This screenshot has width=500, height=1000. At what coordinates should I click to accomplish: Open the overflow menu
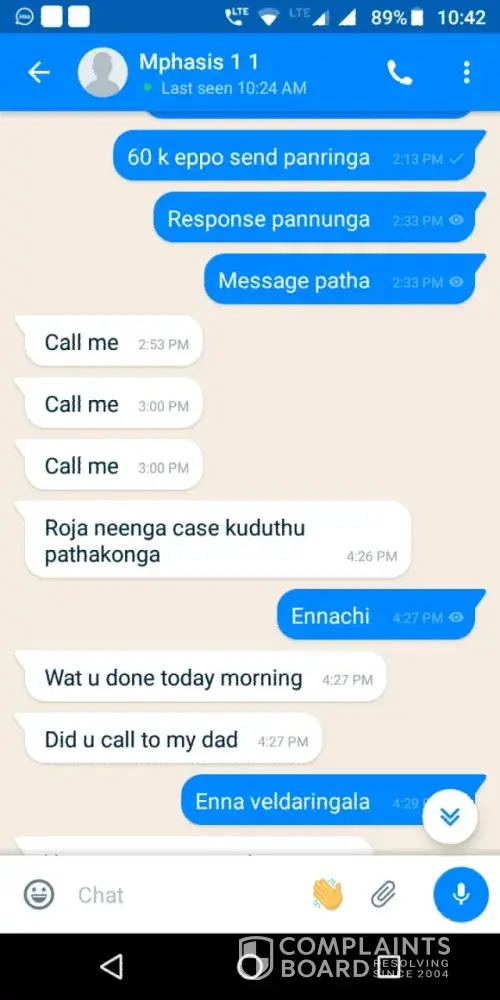(x=467, y=73)
